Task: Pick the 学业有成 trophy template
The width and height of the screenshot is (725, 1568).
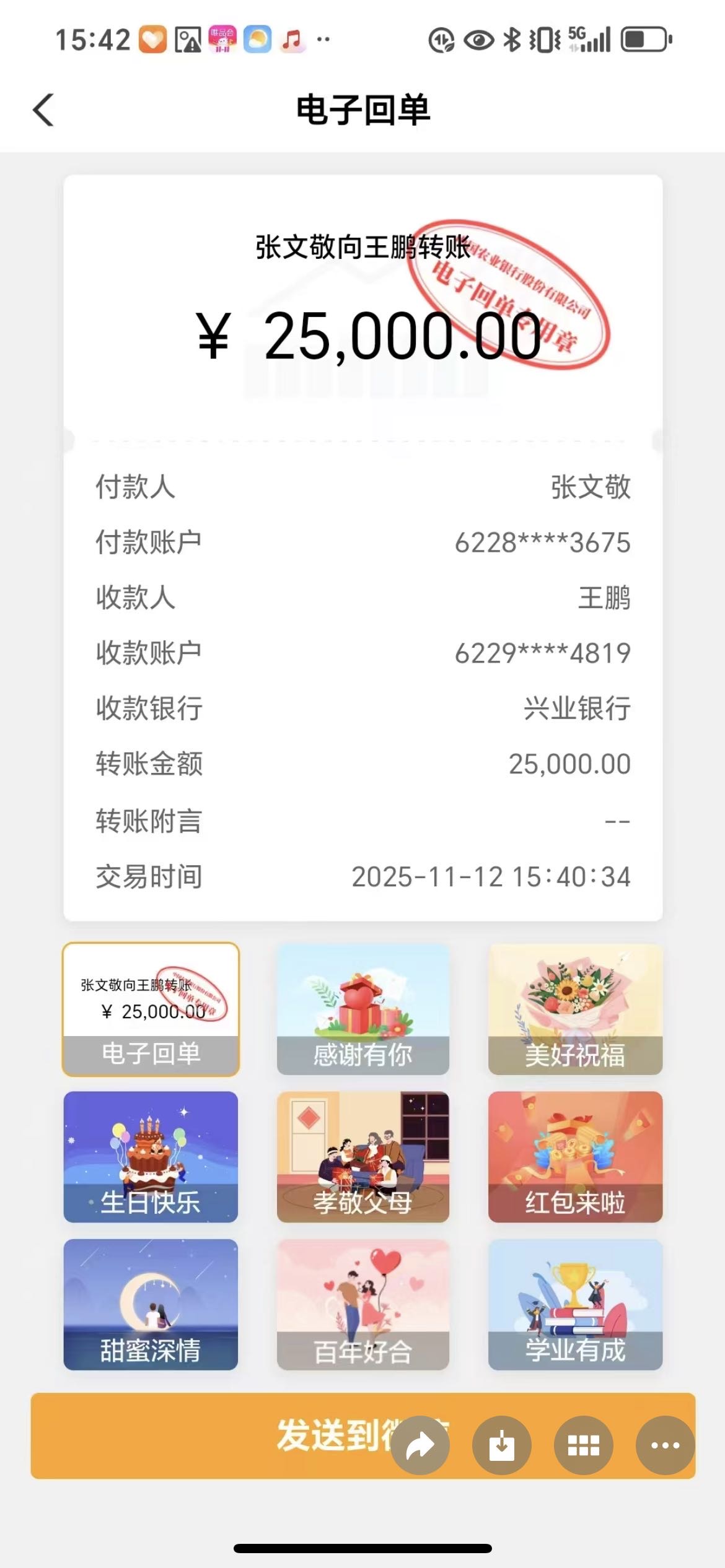Action: 575,1304
